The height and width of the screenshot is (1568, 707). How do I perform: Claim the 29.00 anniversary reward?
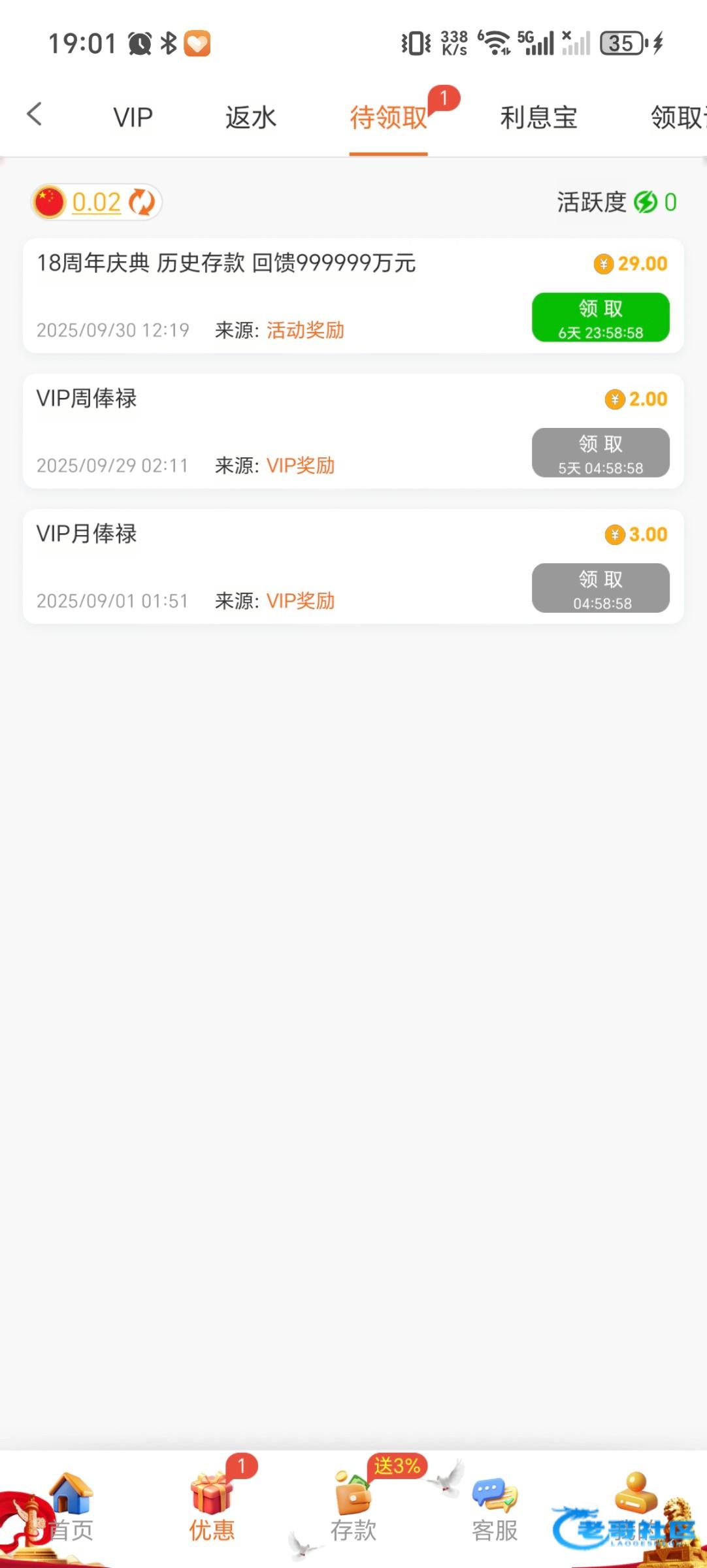pos(600,318)
